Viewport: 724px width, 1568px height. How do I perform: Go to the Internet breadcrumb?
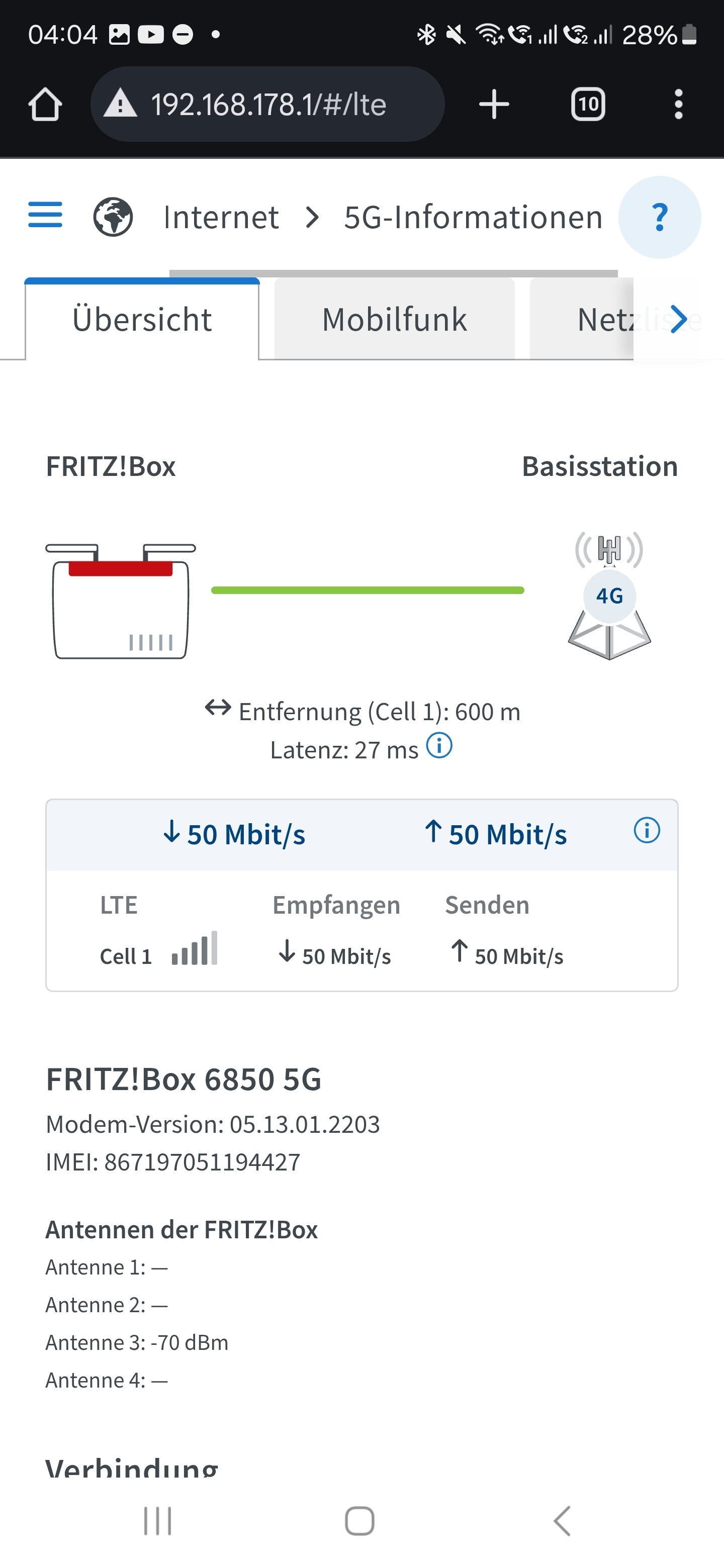point(220,217)
